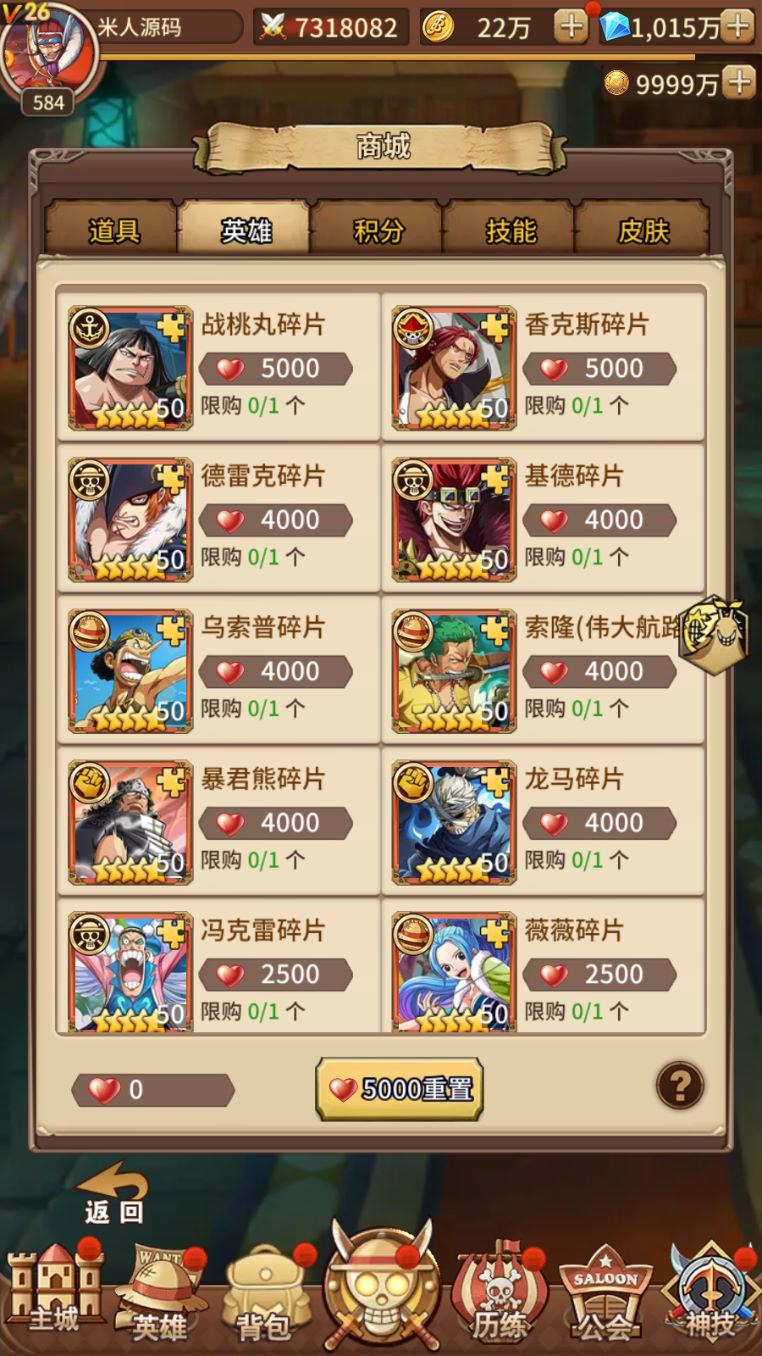The height and width of the screenshot is (1356, 762).
Task: Select the 皮肤 tab
Action: [643, 231]
